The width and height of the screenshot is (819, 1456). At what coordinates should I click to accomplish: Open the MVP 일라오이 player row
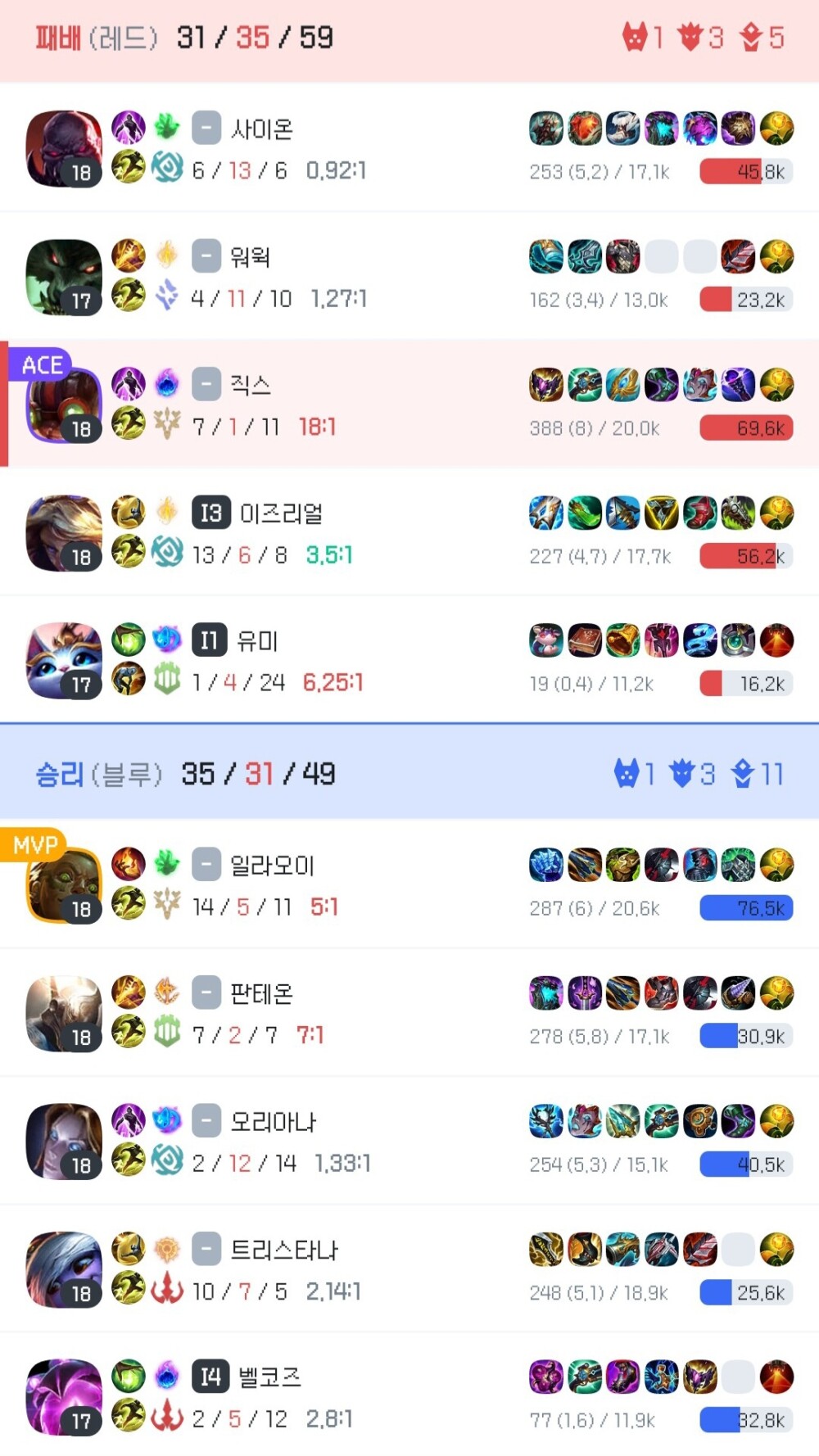pos(409,884)
